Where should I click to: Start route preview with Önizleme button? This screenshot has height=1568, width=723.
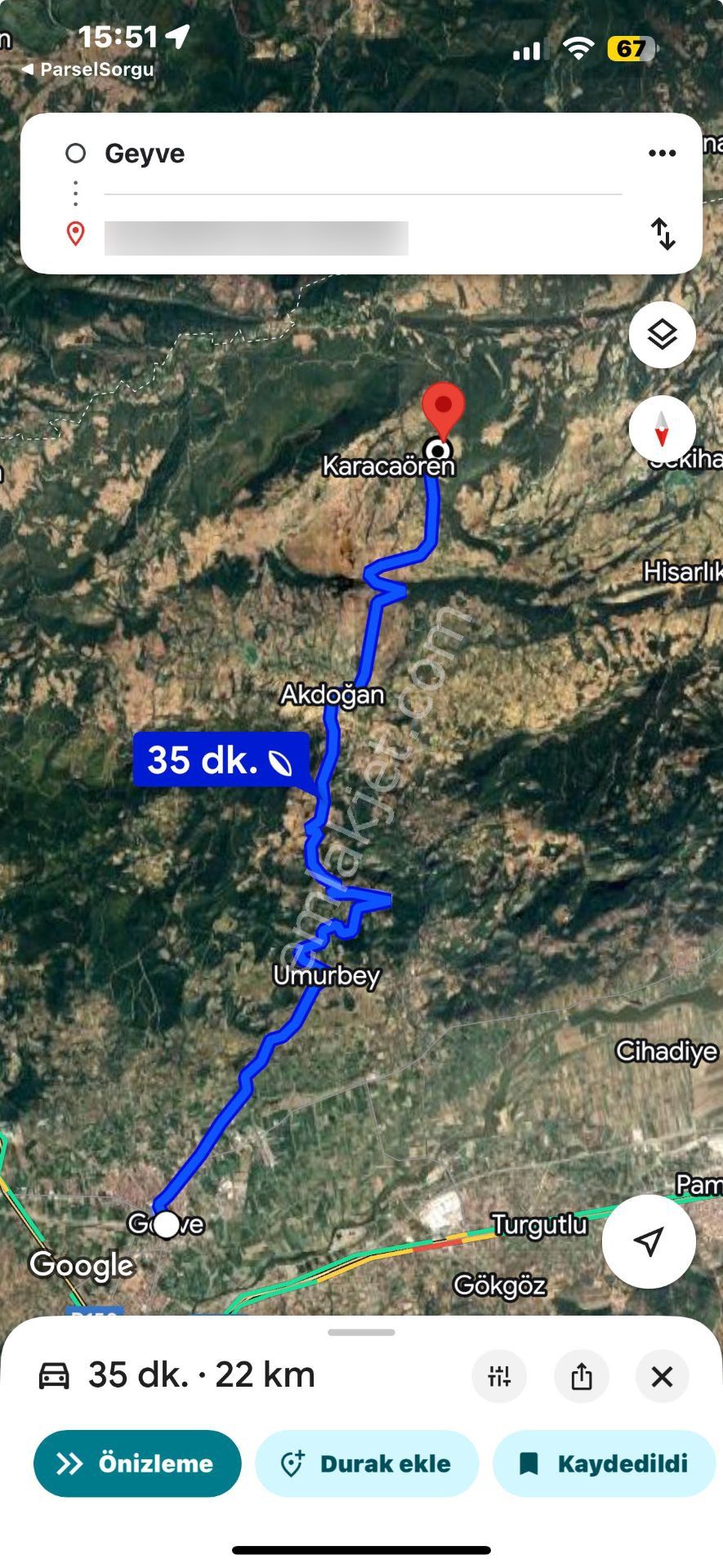pyautogui.click(x=136, y=1463)
